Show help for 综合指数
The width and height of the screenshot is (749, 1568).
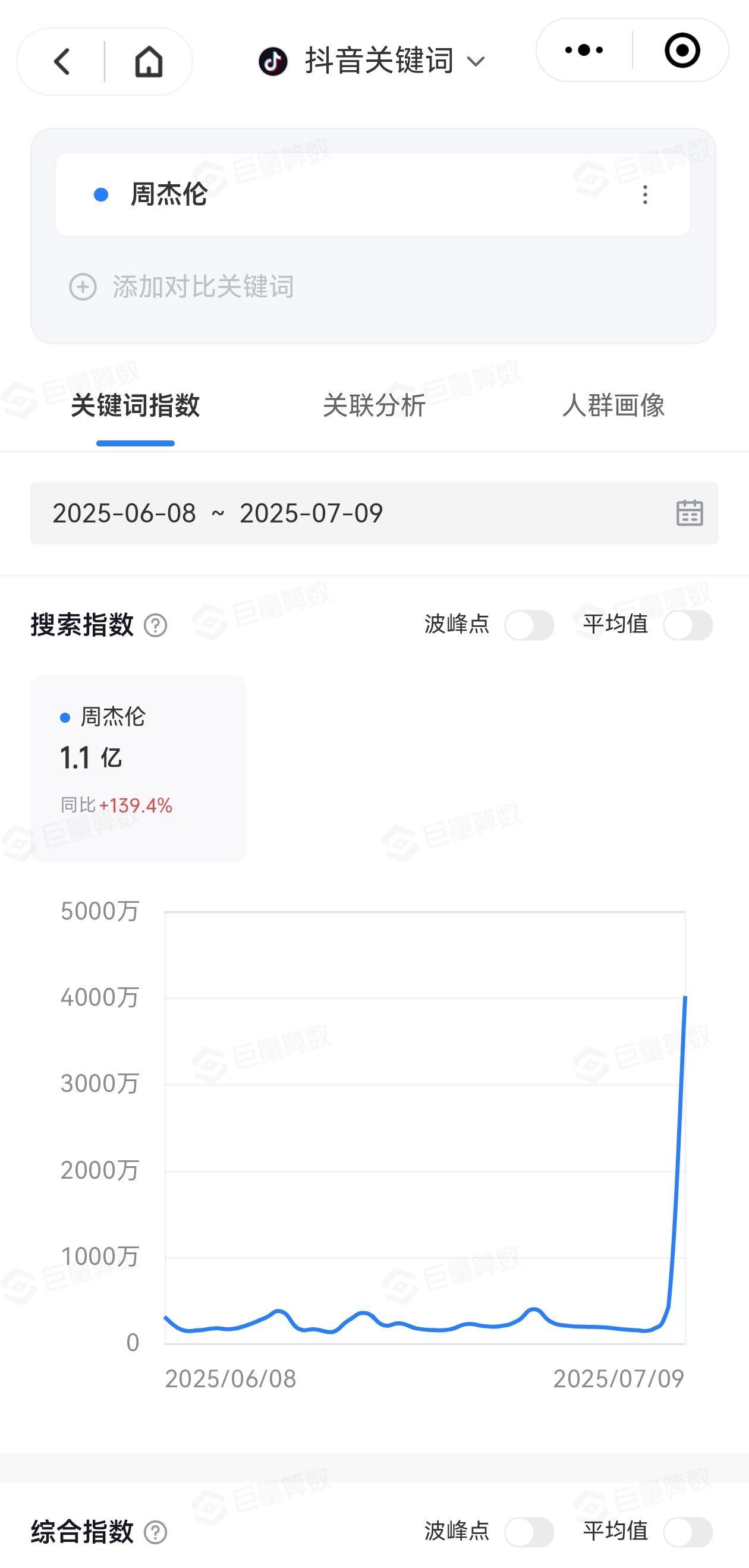pos(155,1532)
